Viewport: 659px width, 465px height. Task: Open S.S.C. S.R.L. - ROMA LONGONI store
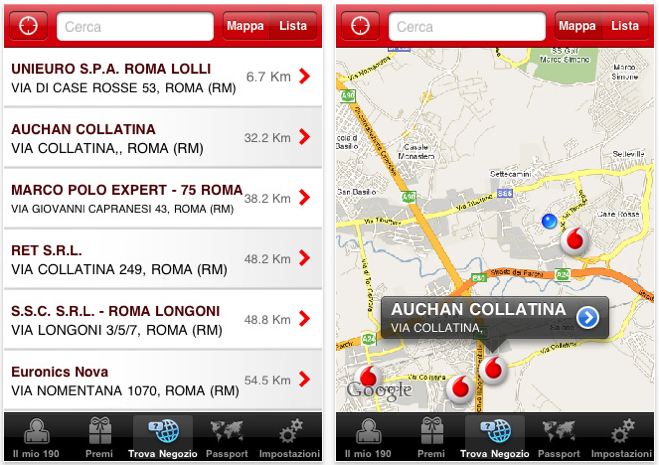coord(160,319)
